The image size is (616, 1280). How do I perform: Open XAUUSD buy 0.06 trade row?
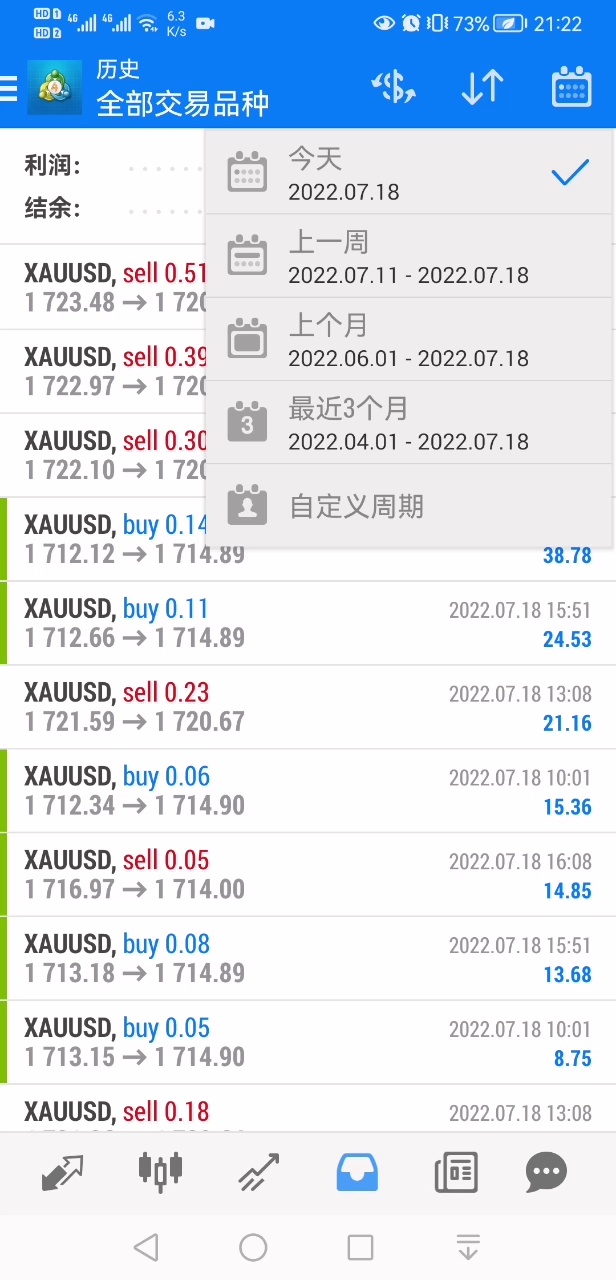coord(308,791)
